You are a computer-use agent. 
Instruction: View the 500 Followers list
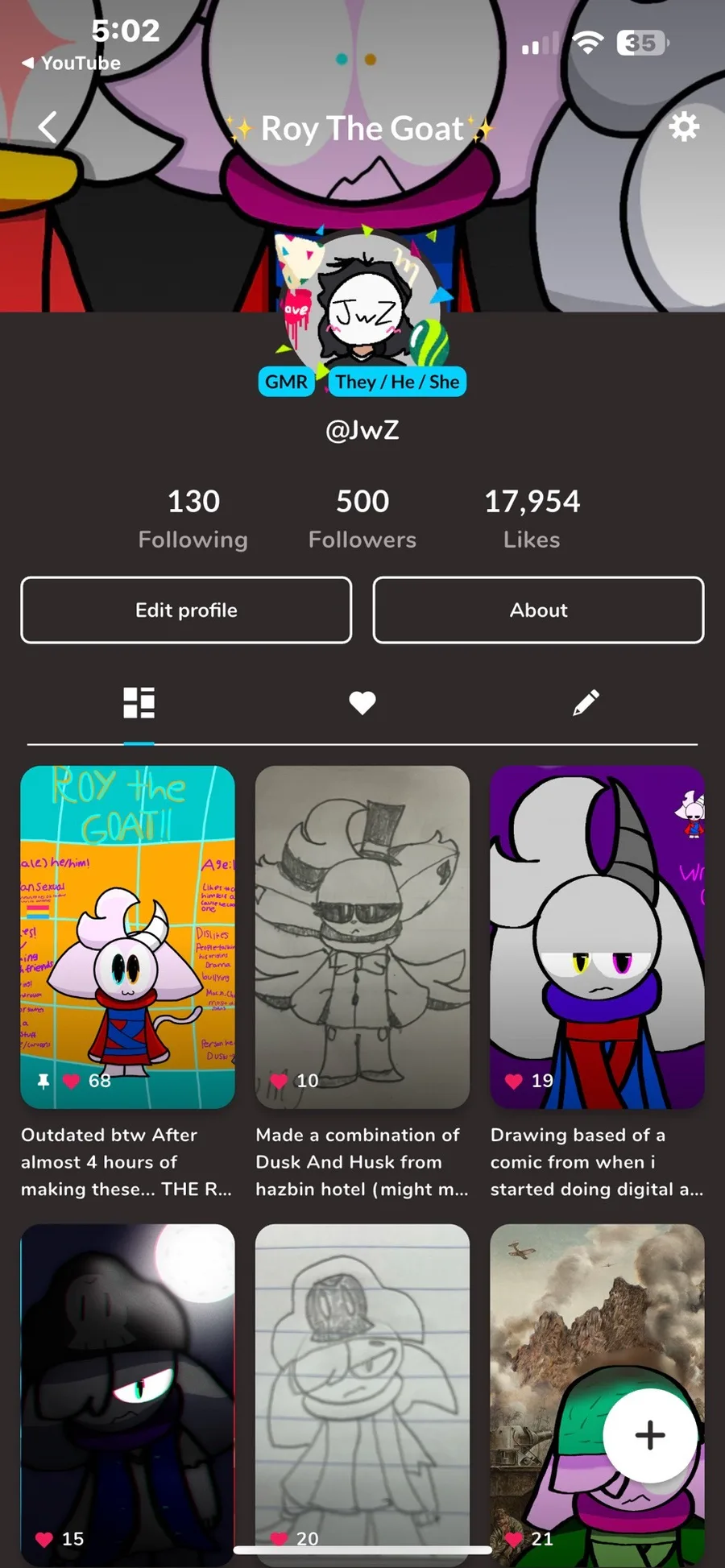pyautogui.click(x=362, y=518)
